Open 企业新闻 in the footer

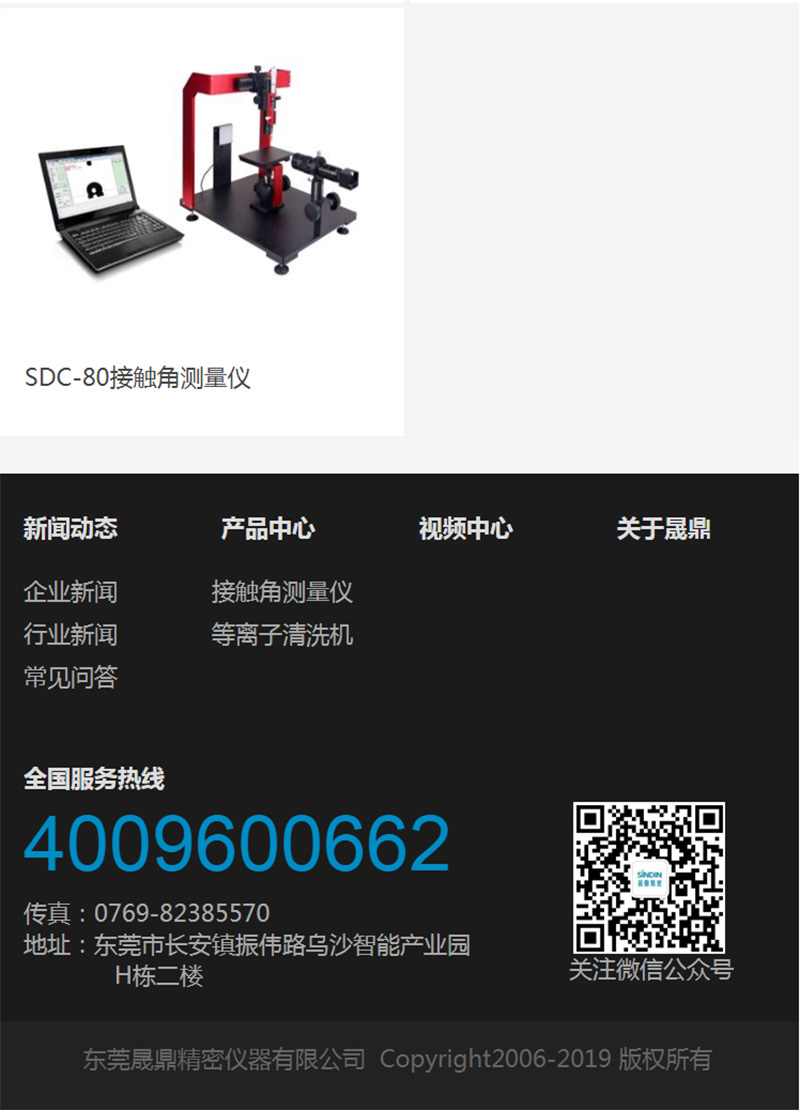point(71,592)
